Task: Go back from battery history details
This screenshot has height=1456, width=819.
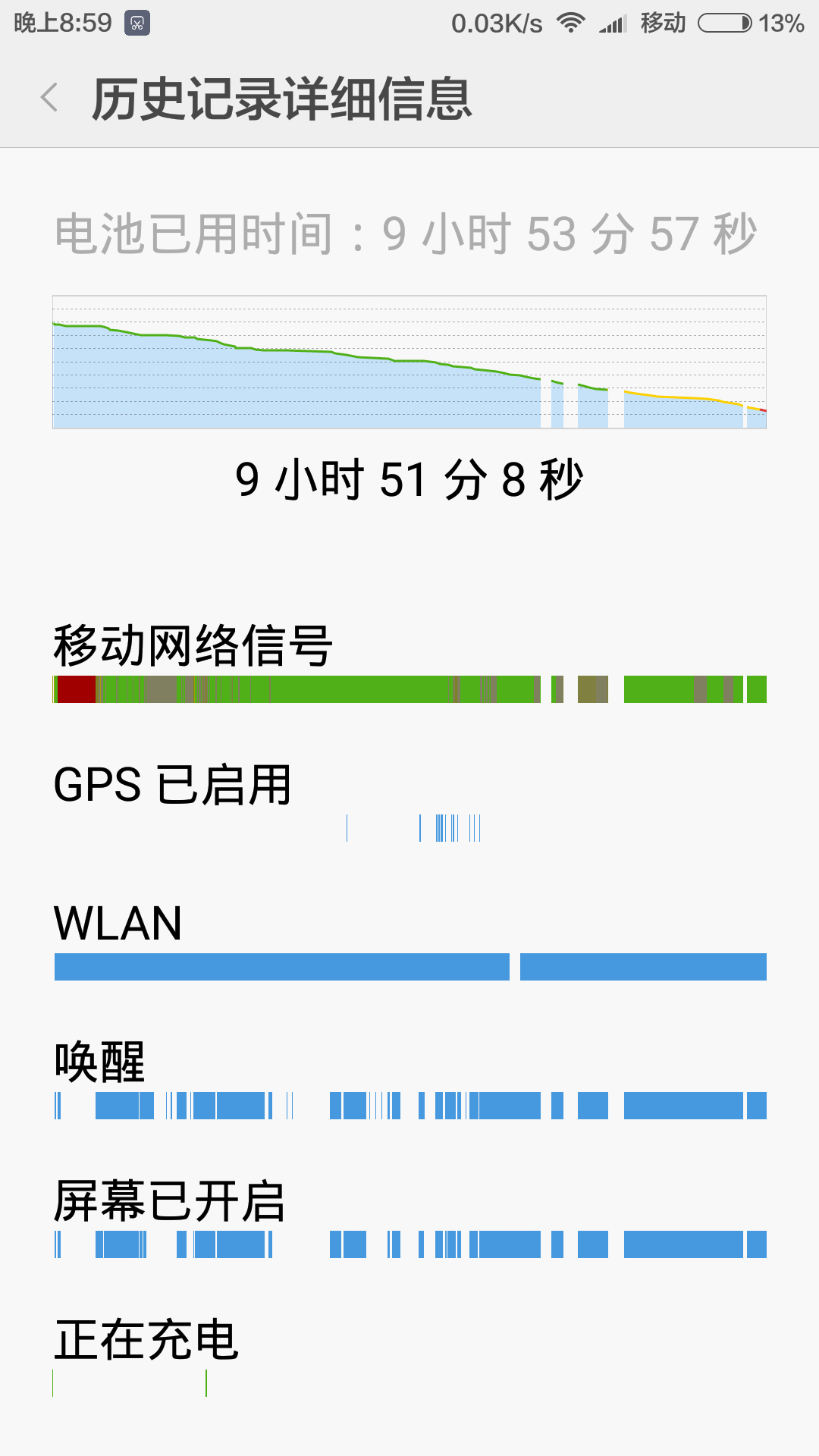Action: 49,98
